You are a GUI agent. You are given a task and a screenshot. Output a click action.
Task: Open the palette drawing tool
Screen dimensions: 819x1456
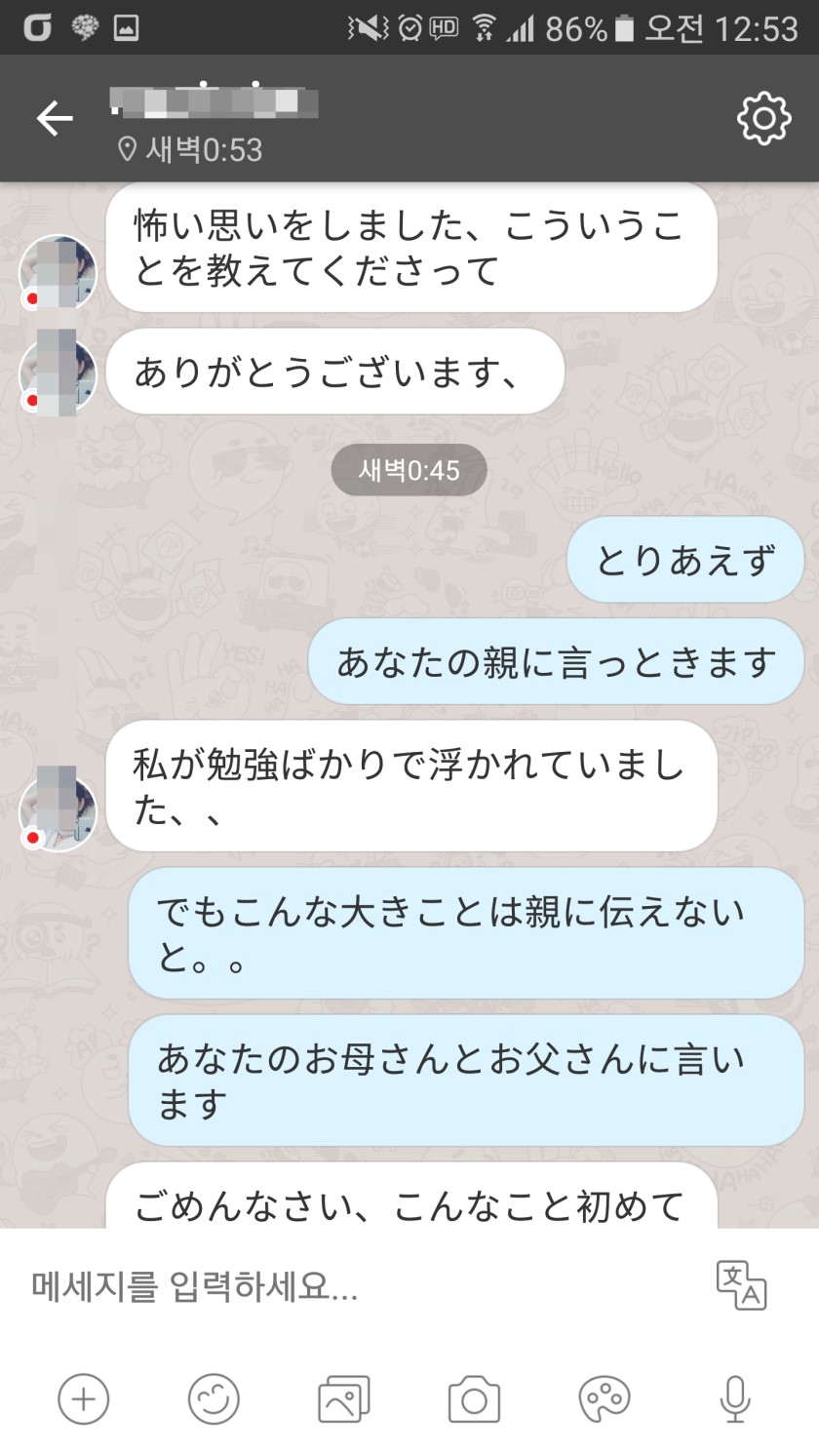pos(604,1399)
